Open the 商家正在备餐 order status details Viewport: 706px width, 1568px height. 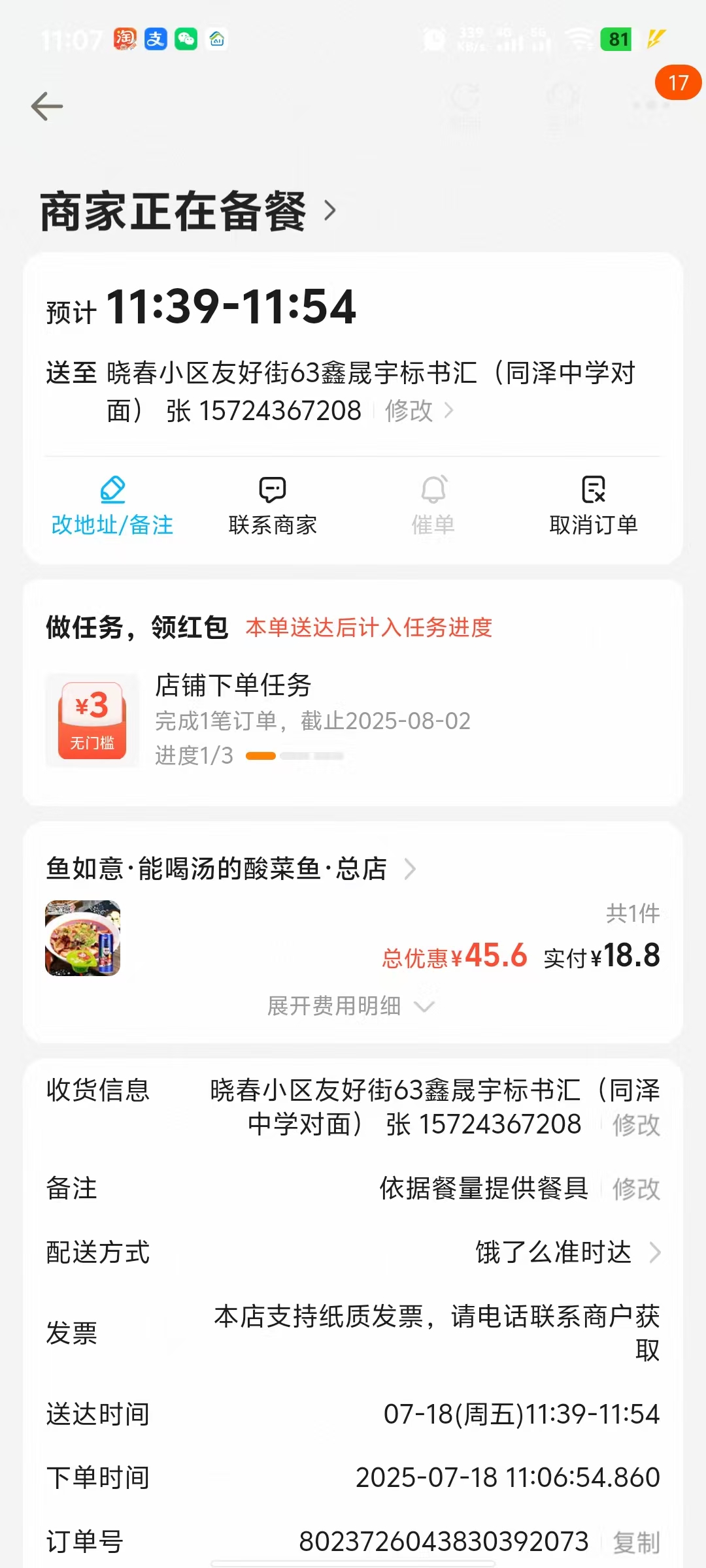pos(188,211)
